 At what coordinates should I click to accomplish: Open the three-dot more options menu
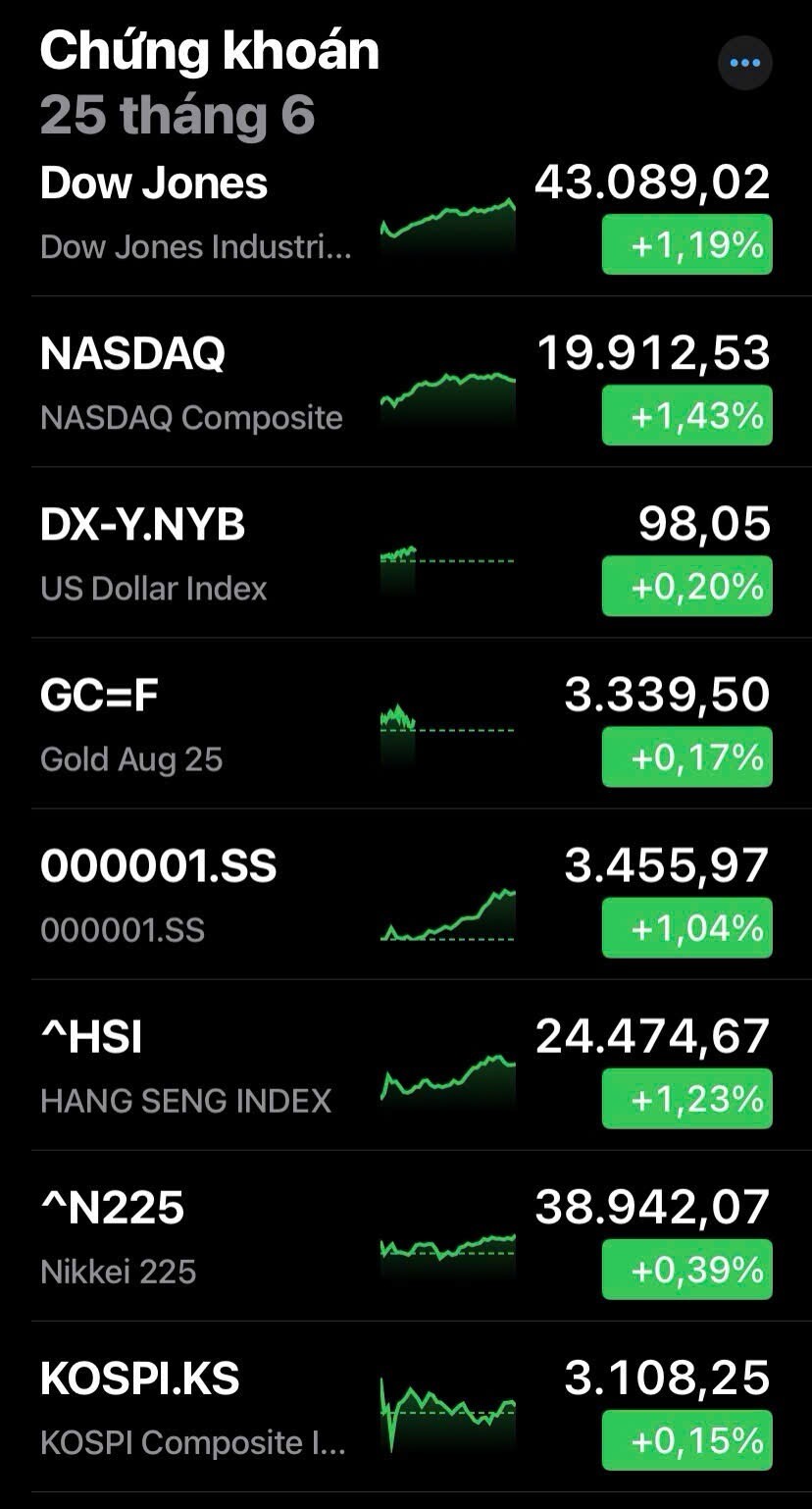[745, 64]
